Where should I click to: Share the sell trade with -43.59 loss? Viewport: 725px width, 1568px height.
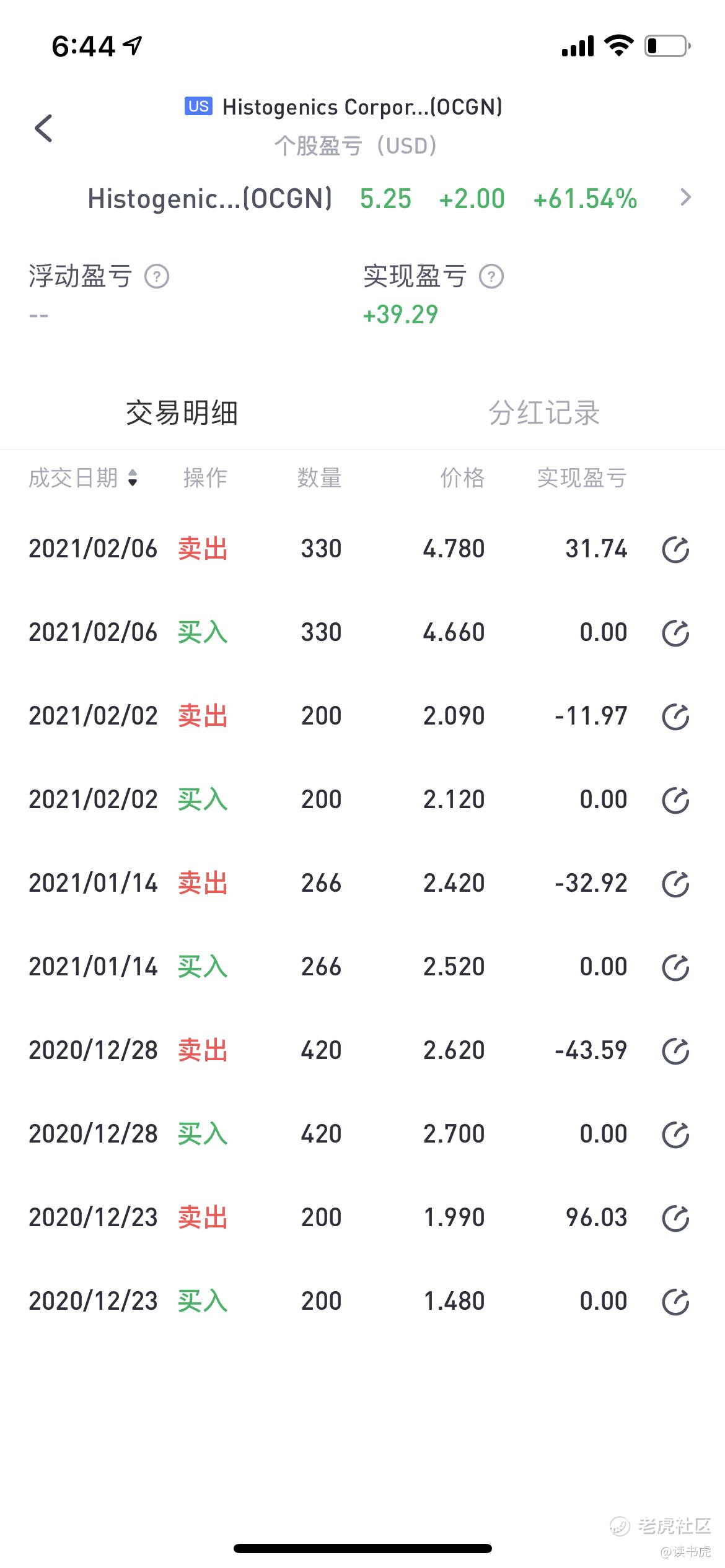[675, 1051]
